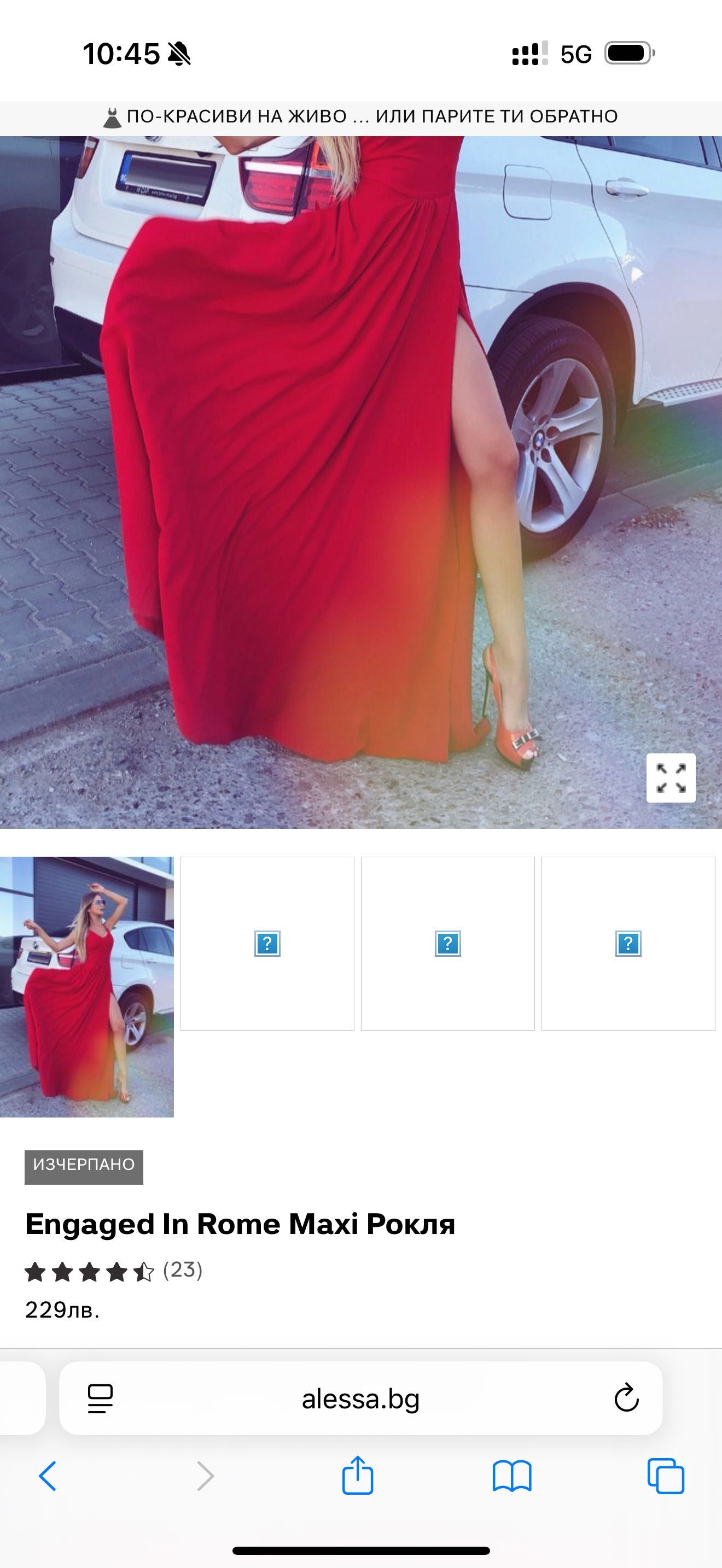Viewport: 722px width, 1568px height.
Task: Share this page
Action: click(x=357, y=1476)
